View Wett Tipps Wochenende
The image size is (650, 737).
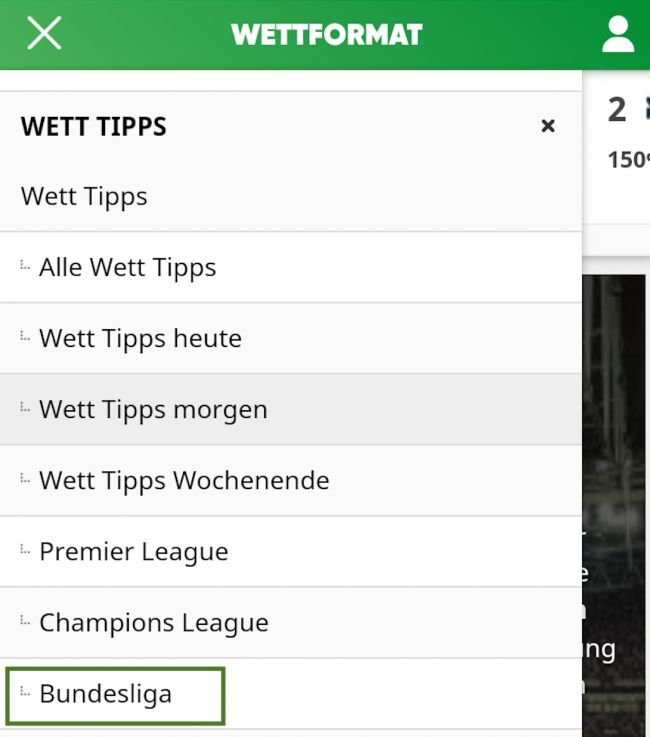click(x=184, y=480)
